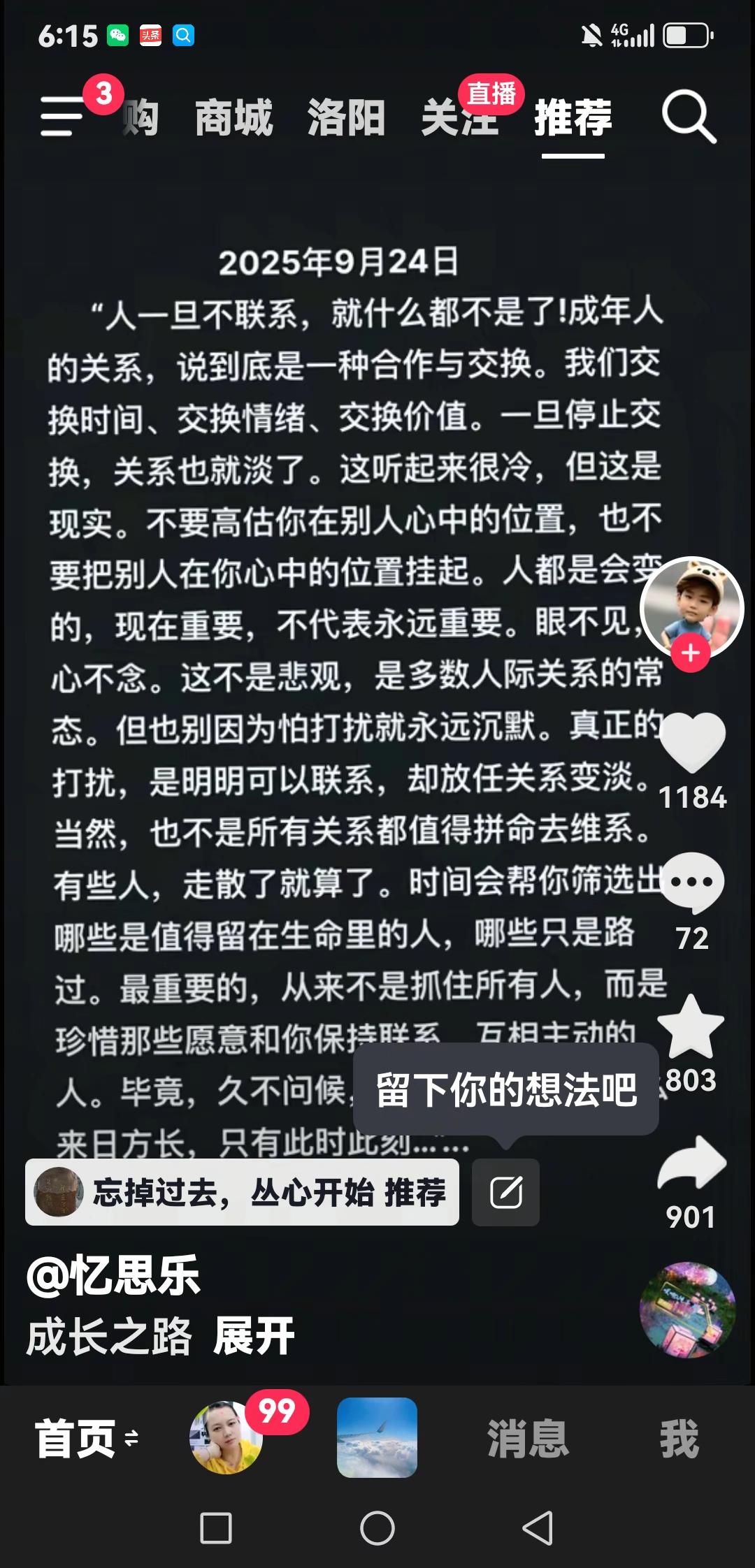
Task: Tap the system back triangle
Action: tap(538, 1528)
